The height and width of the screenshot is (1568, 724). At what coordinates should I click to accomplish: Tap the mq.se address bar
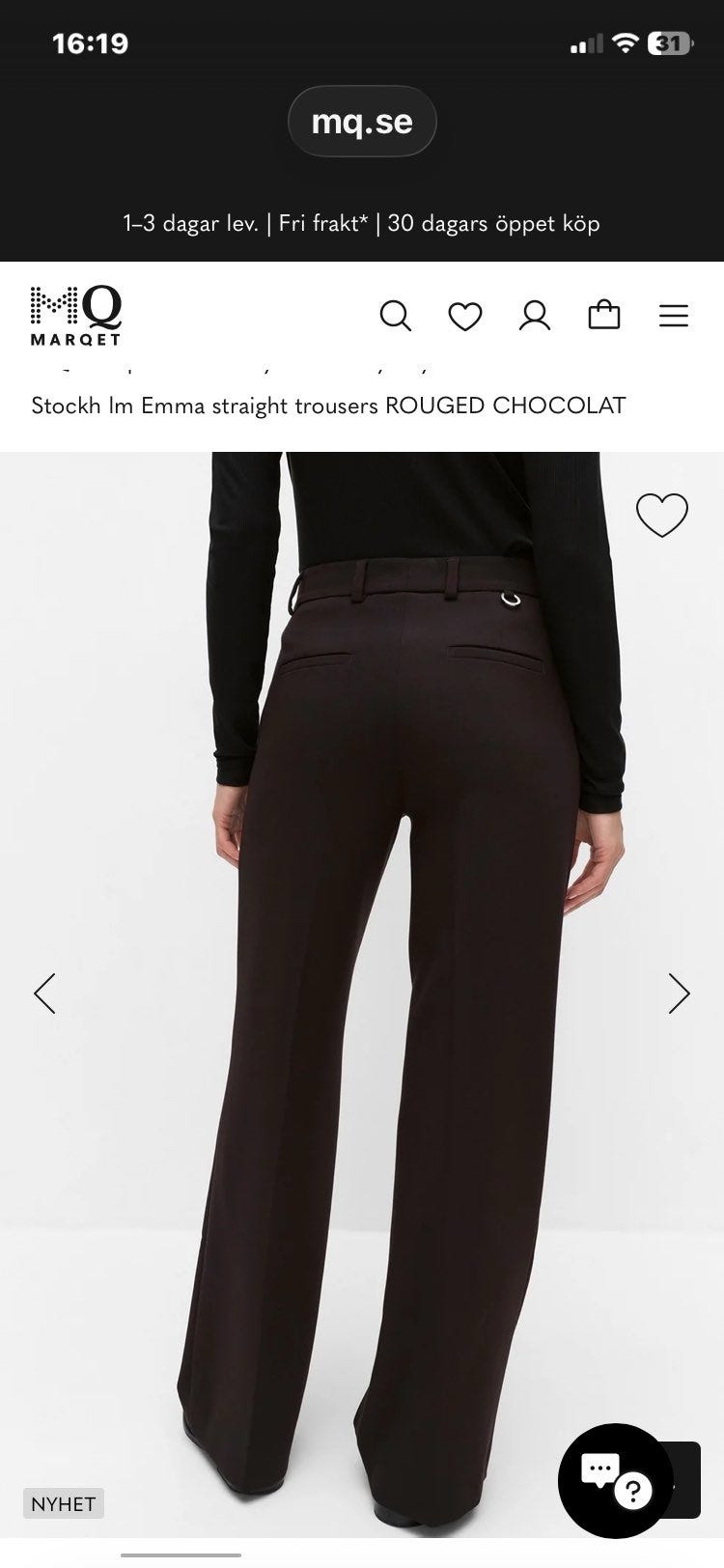[362, 122]
